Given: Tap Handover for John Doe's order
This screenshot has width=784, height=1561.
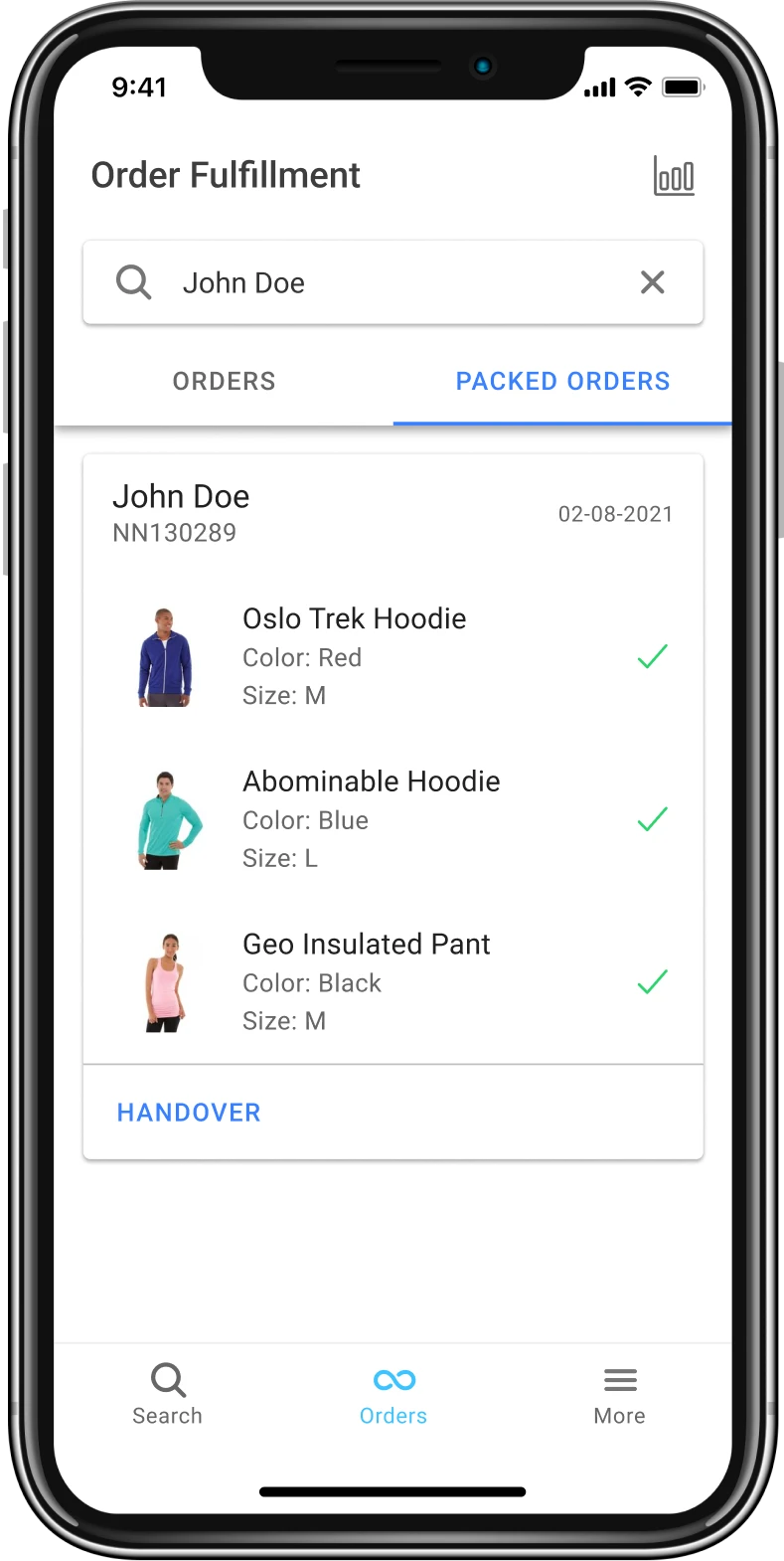Looking at the screenshot, I should click(x=189, y=1113).
